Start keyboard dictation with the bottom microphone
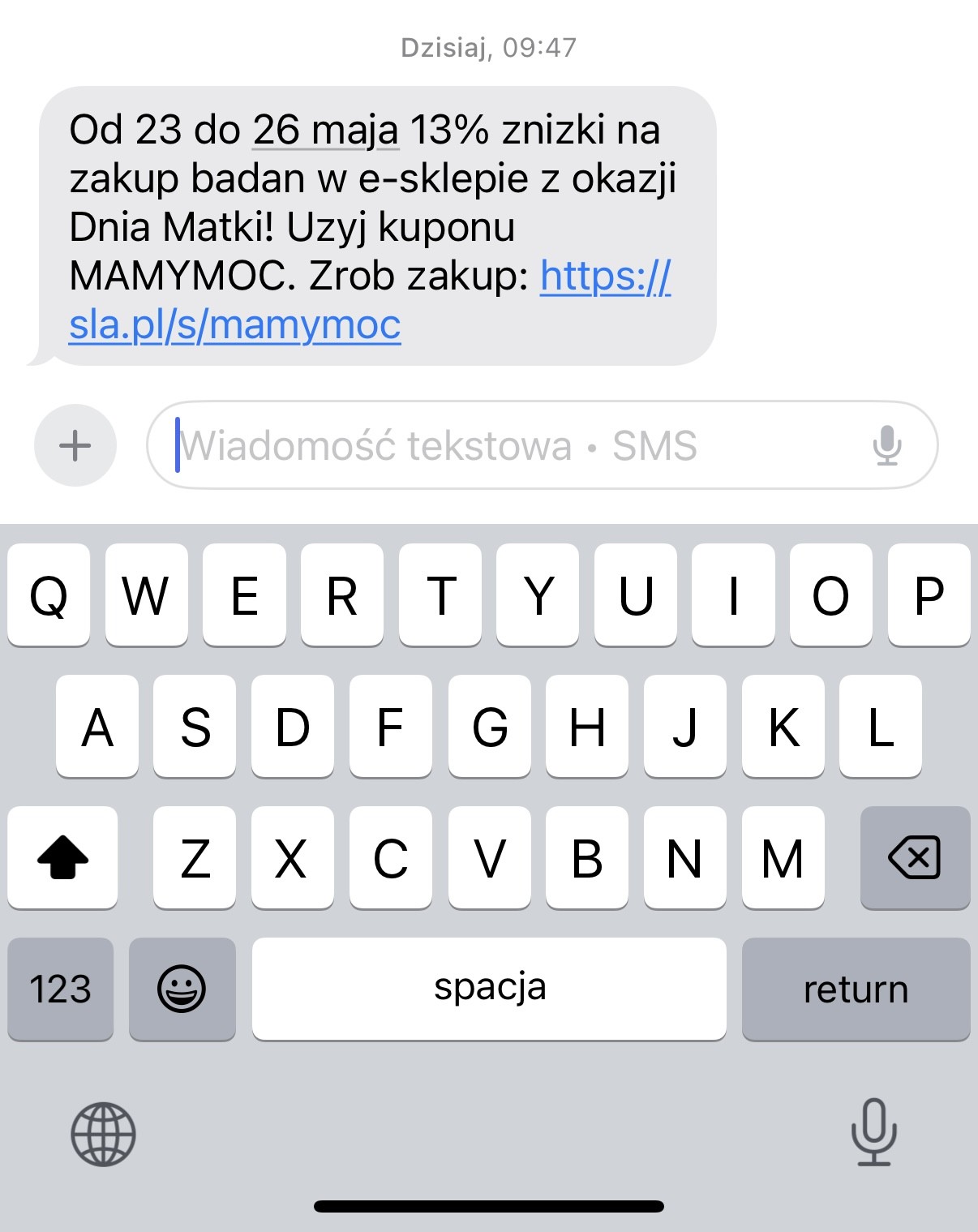978x1232 pixels. click(x=873, y=1132)
